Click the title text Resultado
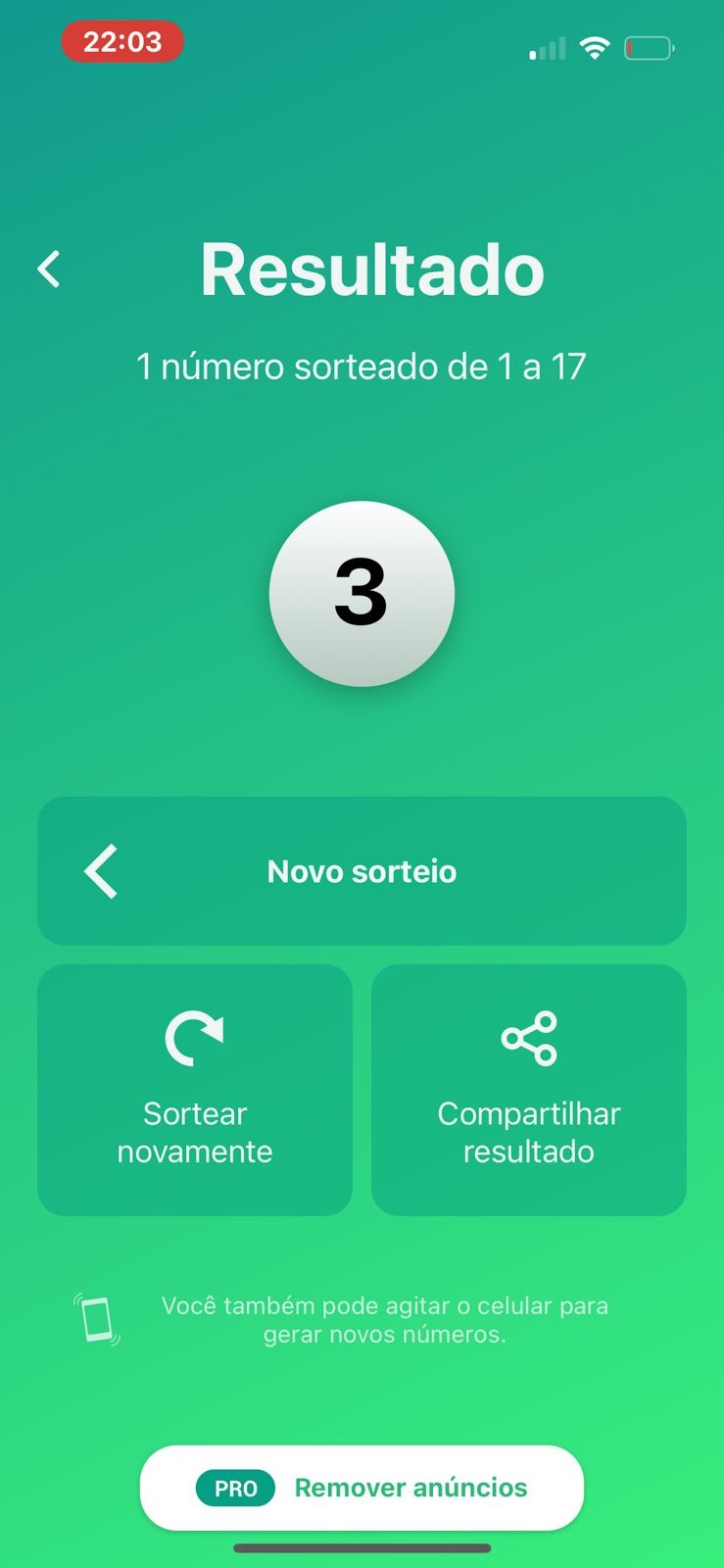724x1568 pixels. tap(372, 270)
